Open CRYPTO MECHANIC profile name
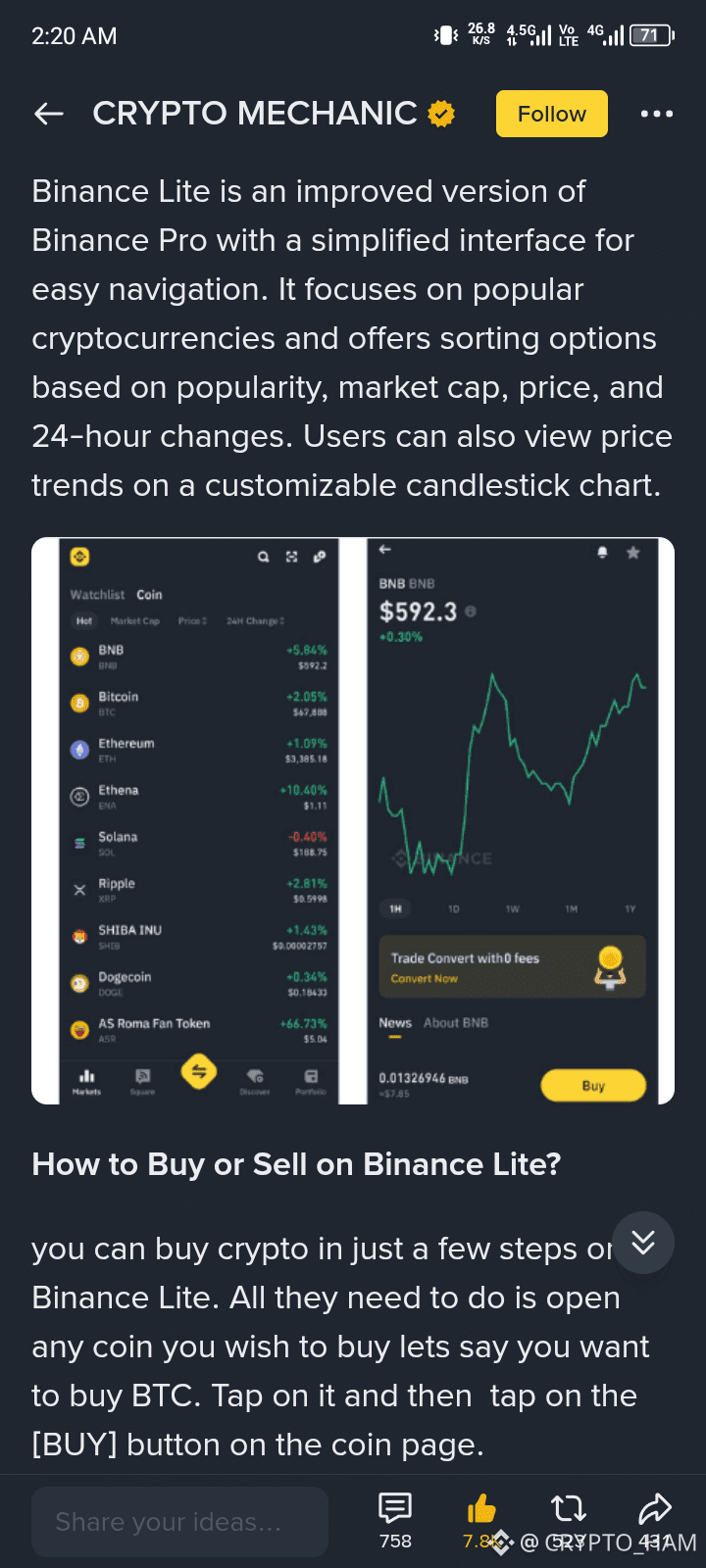Screen dimensions: 706x1568 pyautogui.click(x=255, y=114)
